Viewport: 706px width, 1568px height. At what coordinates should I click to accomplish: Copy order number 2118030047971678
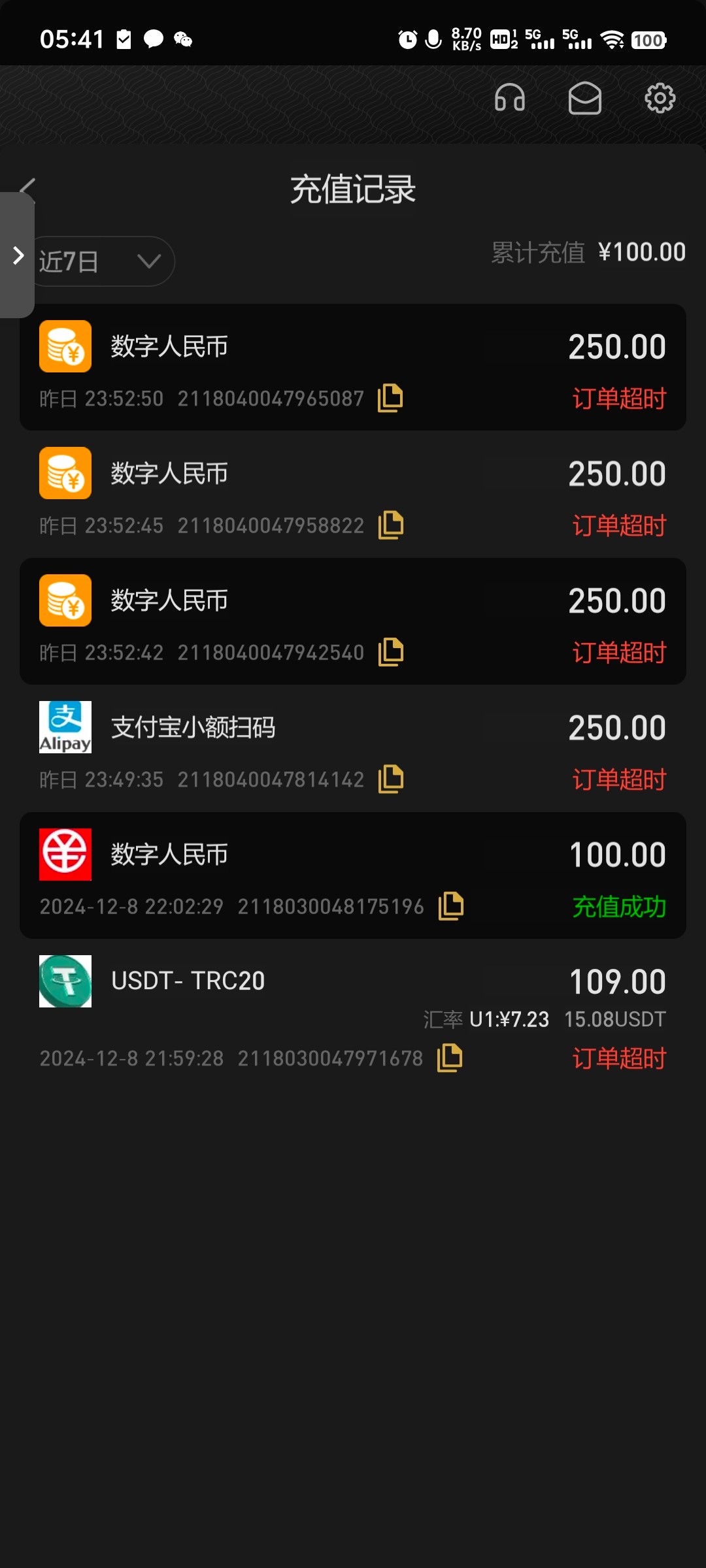(x=450, y=1058)
